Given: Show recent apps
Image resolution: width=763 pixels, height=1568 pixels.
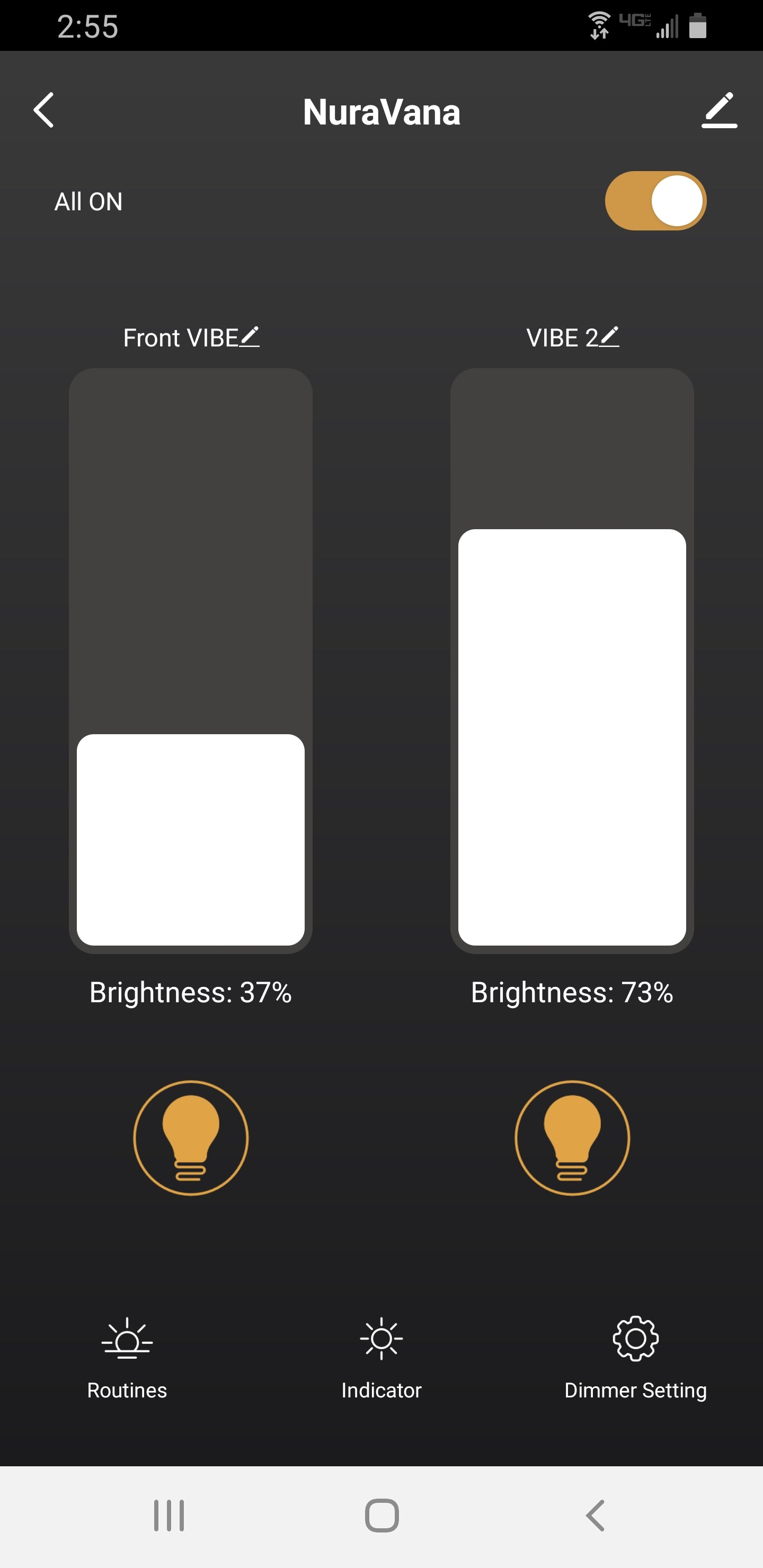Looking at the screenshot, I should coord(168,1515).
